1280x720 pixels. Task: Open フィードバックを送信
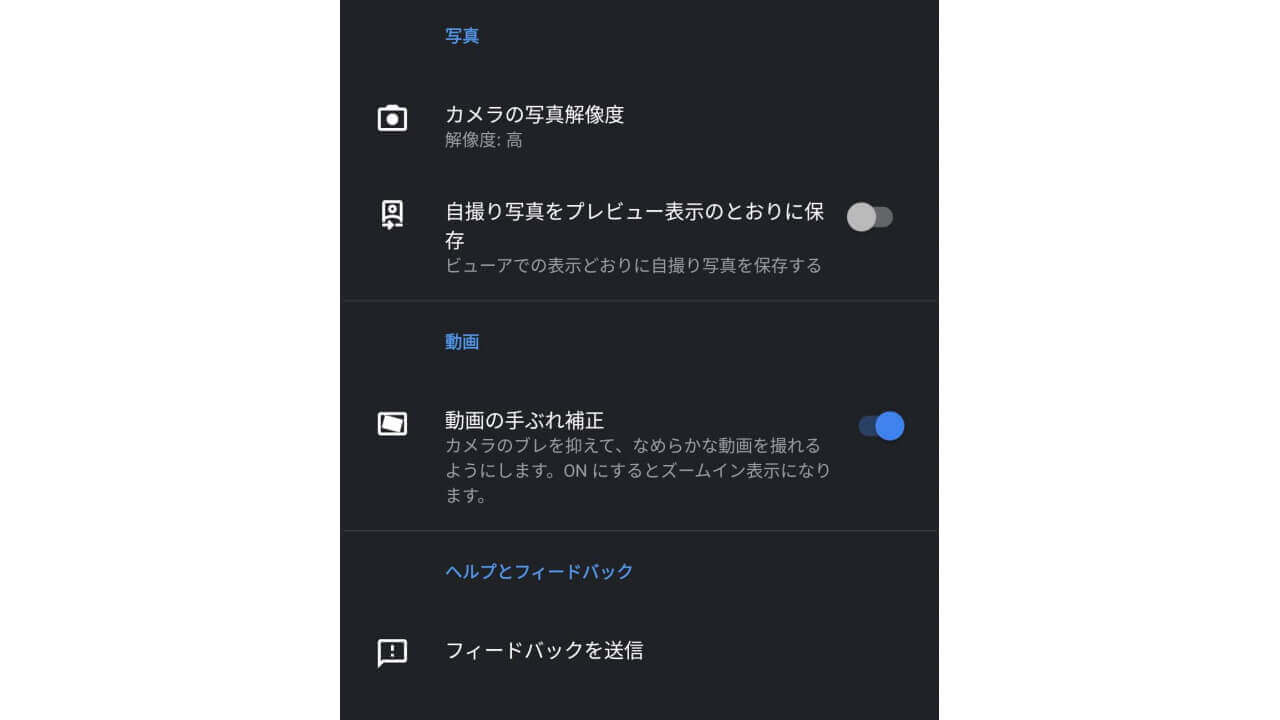click(x=544, y=651)
